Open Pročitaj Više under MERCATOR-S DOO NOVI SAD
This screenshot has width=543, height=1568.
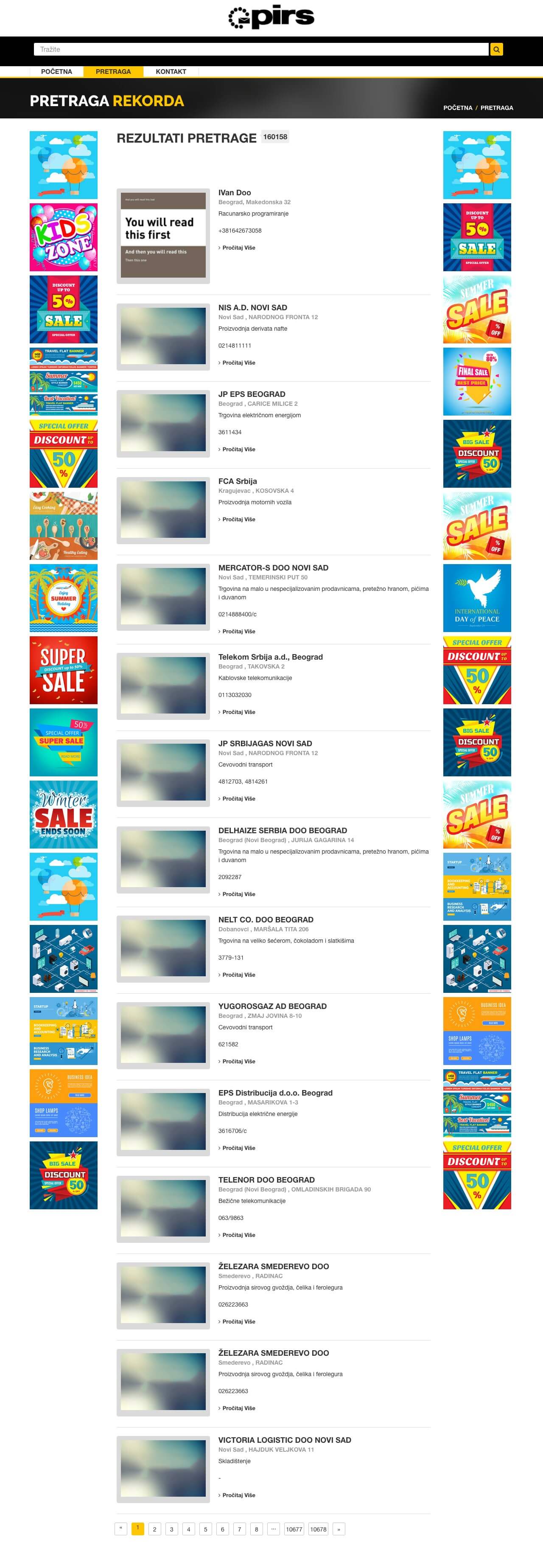pos(238,631)
